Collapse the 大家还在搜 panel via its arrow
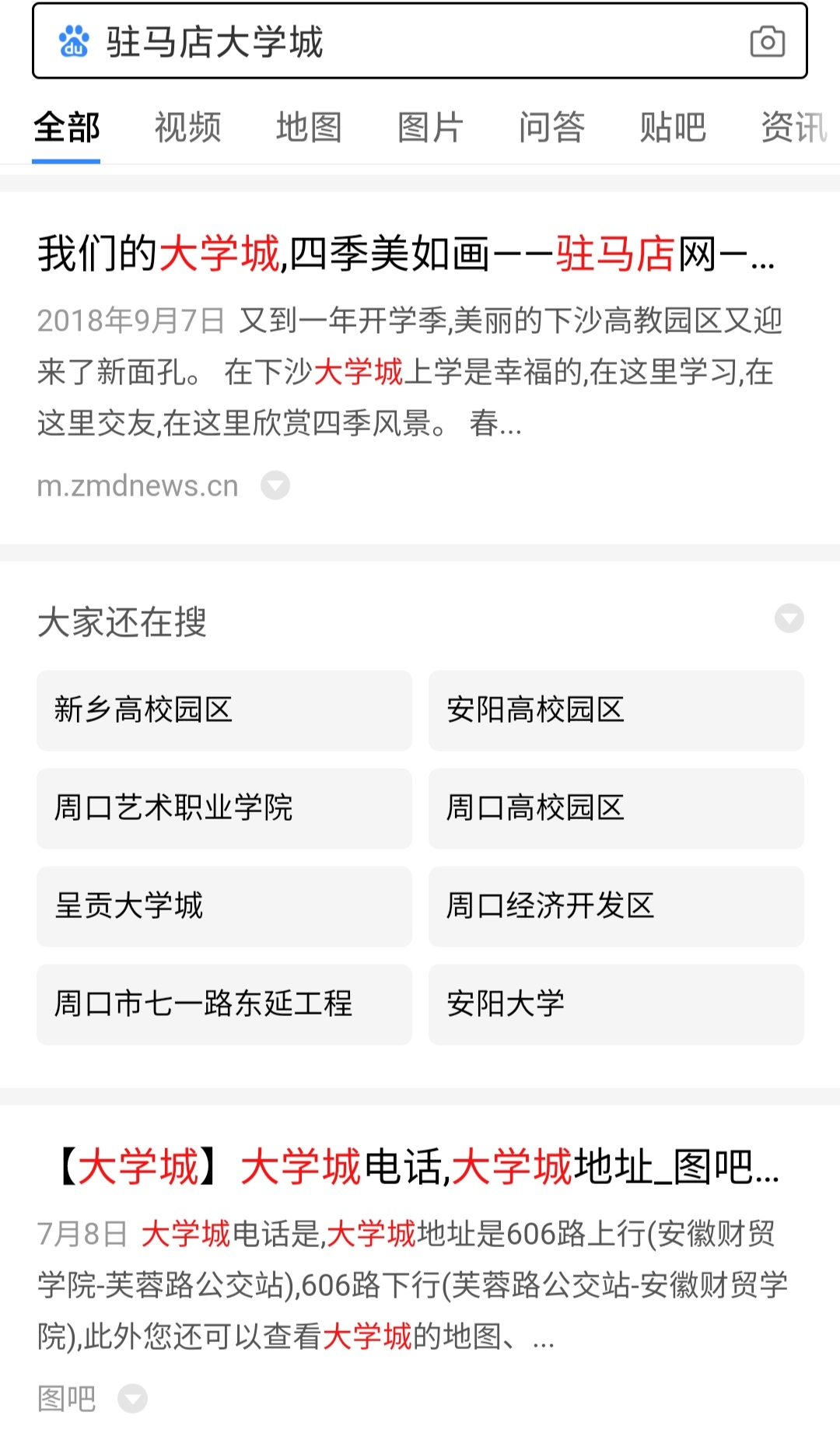Image resolution: width=840 pixels, height=1454 pixels. [x=789, y=618]
